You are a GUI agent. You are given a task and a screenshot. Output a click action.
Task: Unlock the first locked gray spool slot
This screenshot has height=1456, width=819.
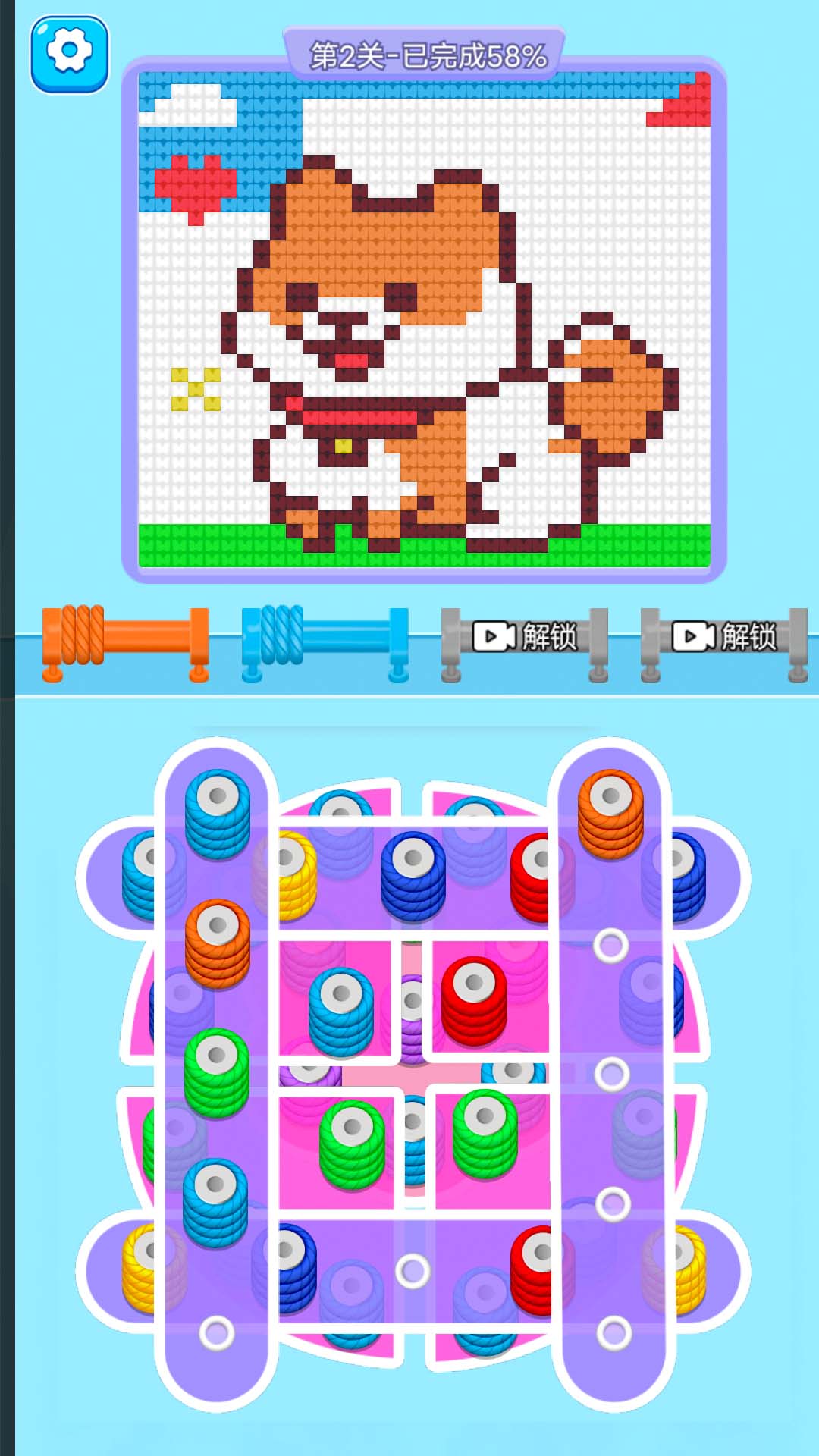tap(525, 637)
